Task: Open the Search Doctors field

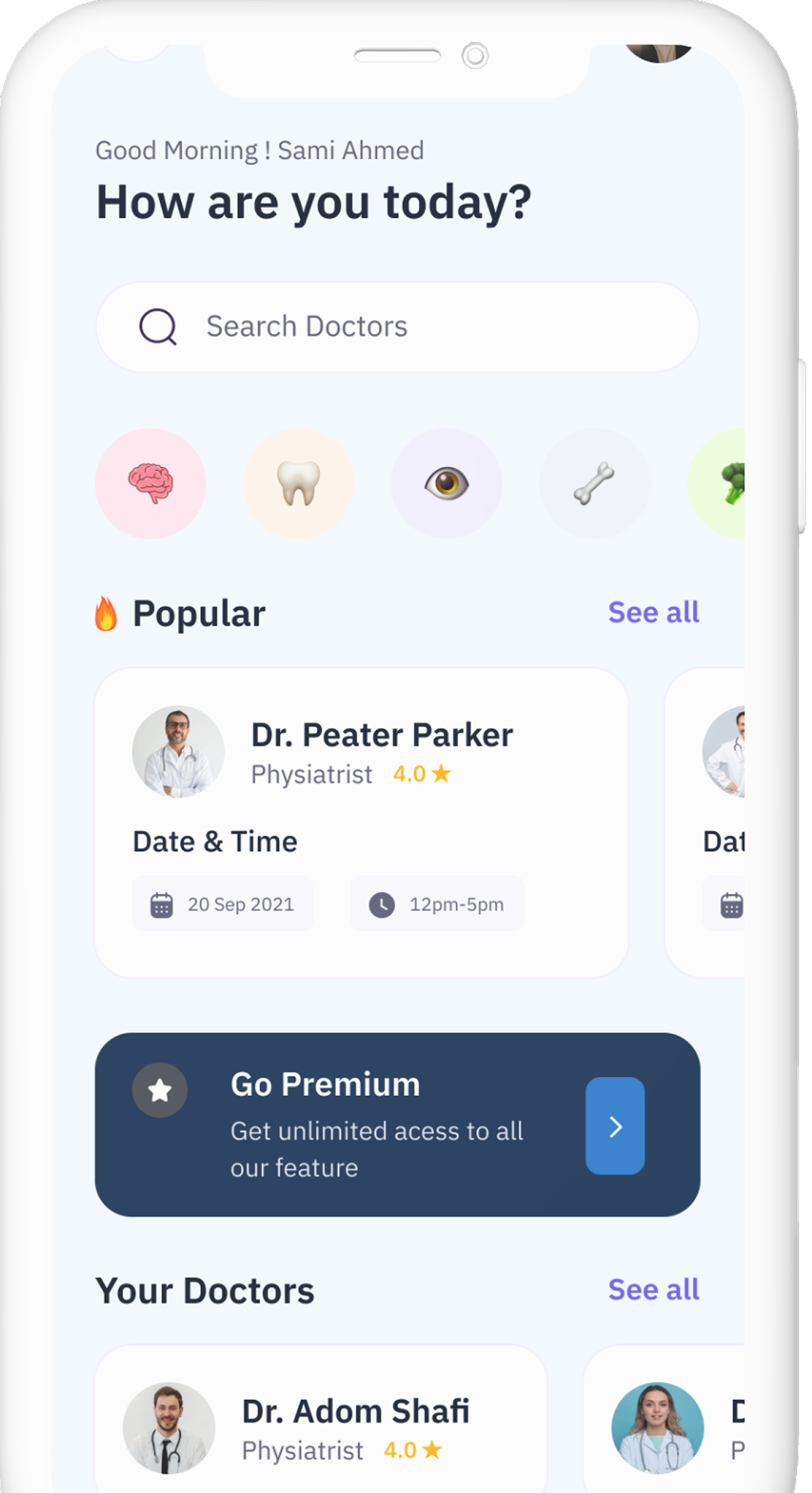Action: [397, 327]
